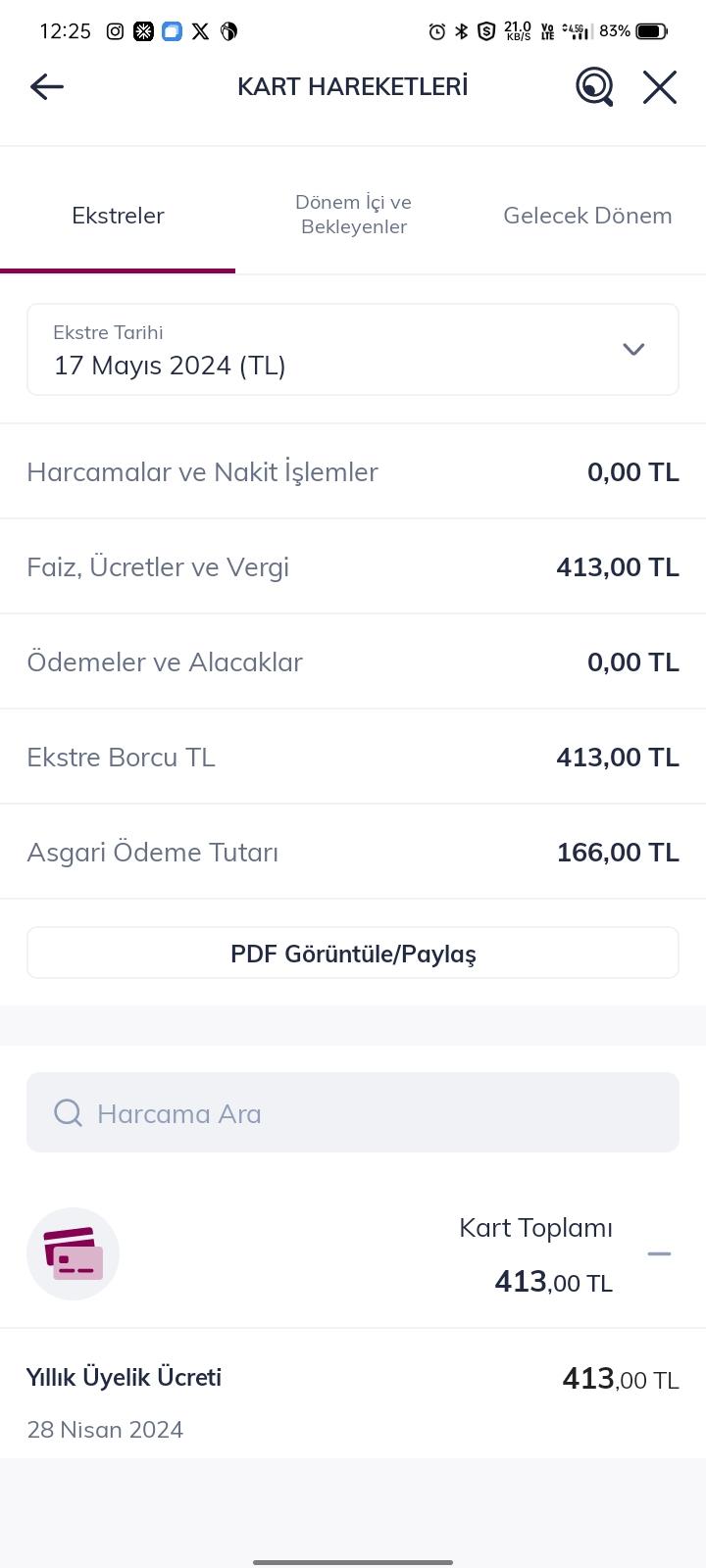
Task: Close the Kart Hareketleri screen
Action: 660,87
